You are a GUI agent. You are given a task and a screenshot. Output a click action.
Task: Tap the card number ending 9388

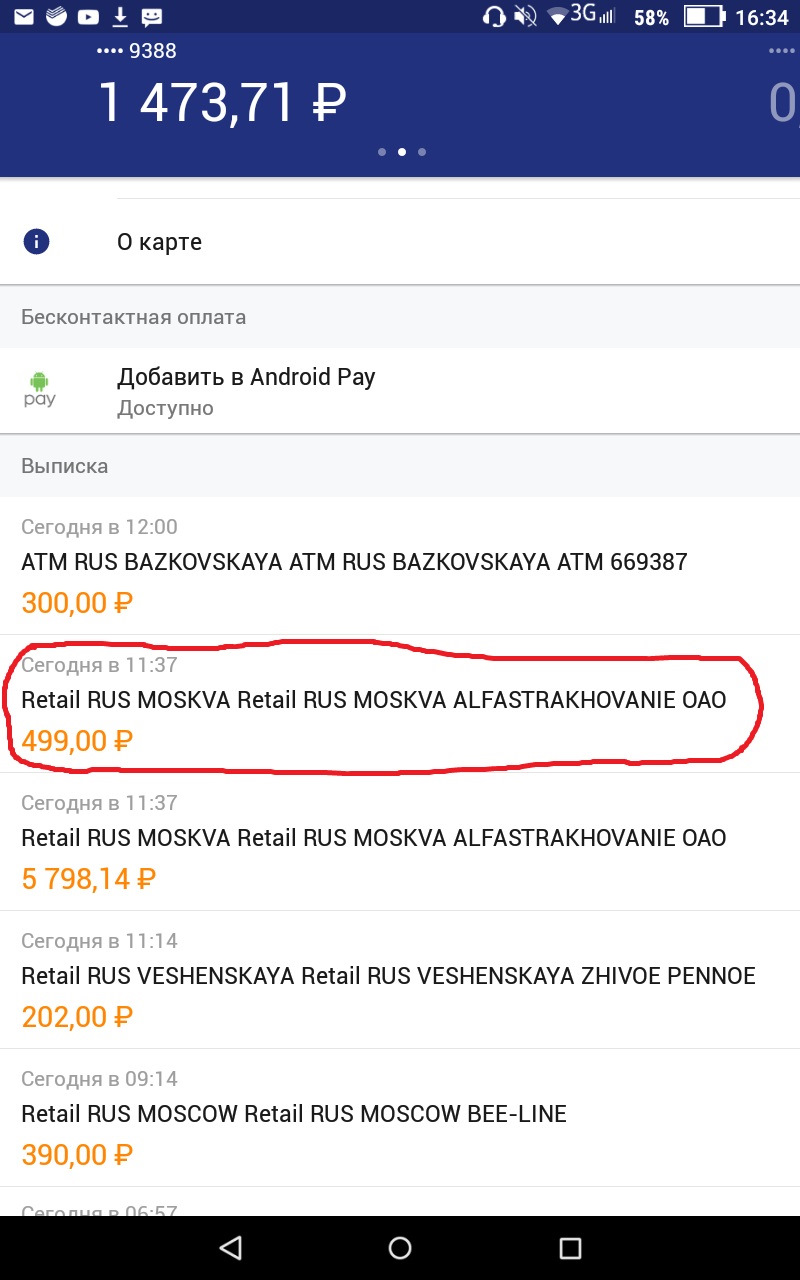coord(140,49)
